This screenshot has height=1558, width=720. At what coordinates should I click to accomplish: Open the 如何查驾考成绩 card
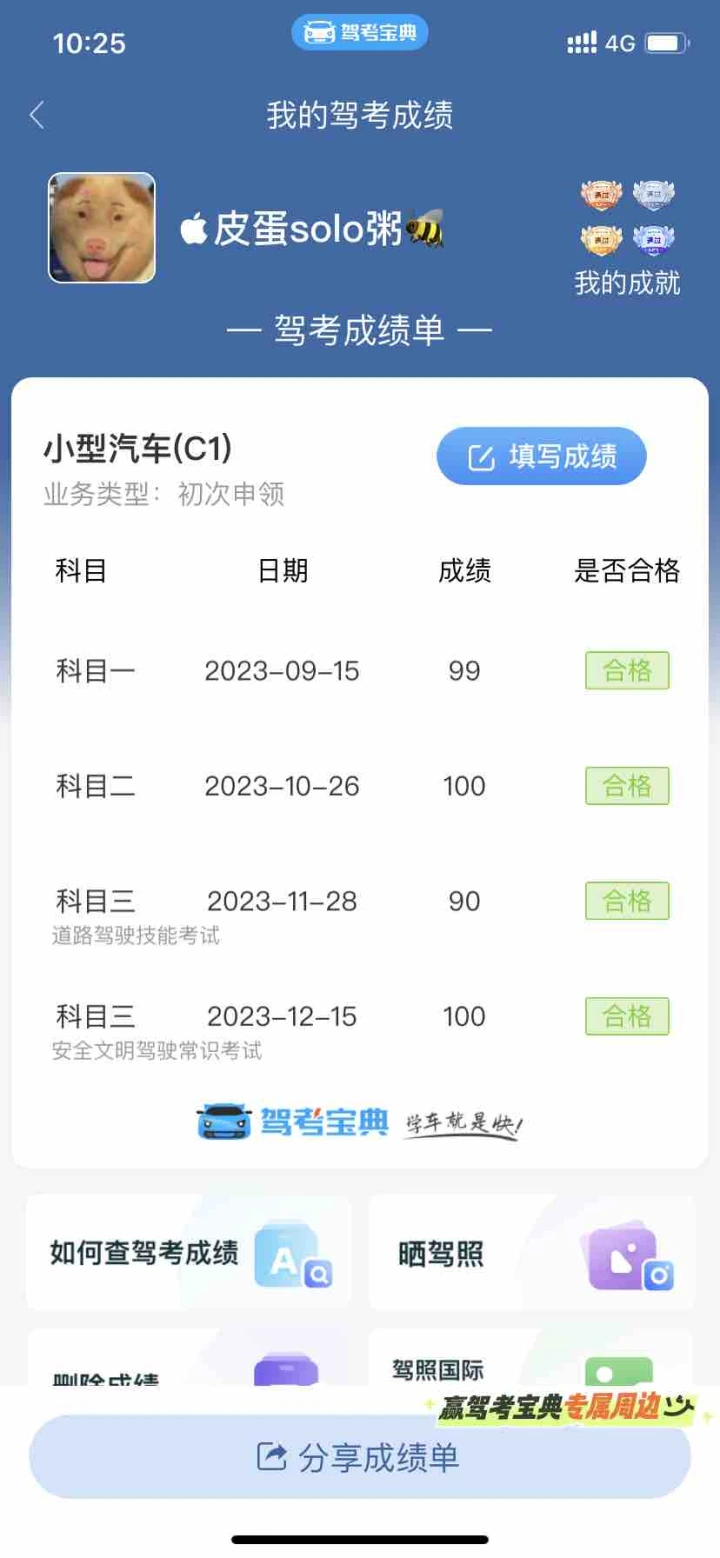(x=189, y=1253)
